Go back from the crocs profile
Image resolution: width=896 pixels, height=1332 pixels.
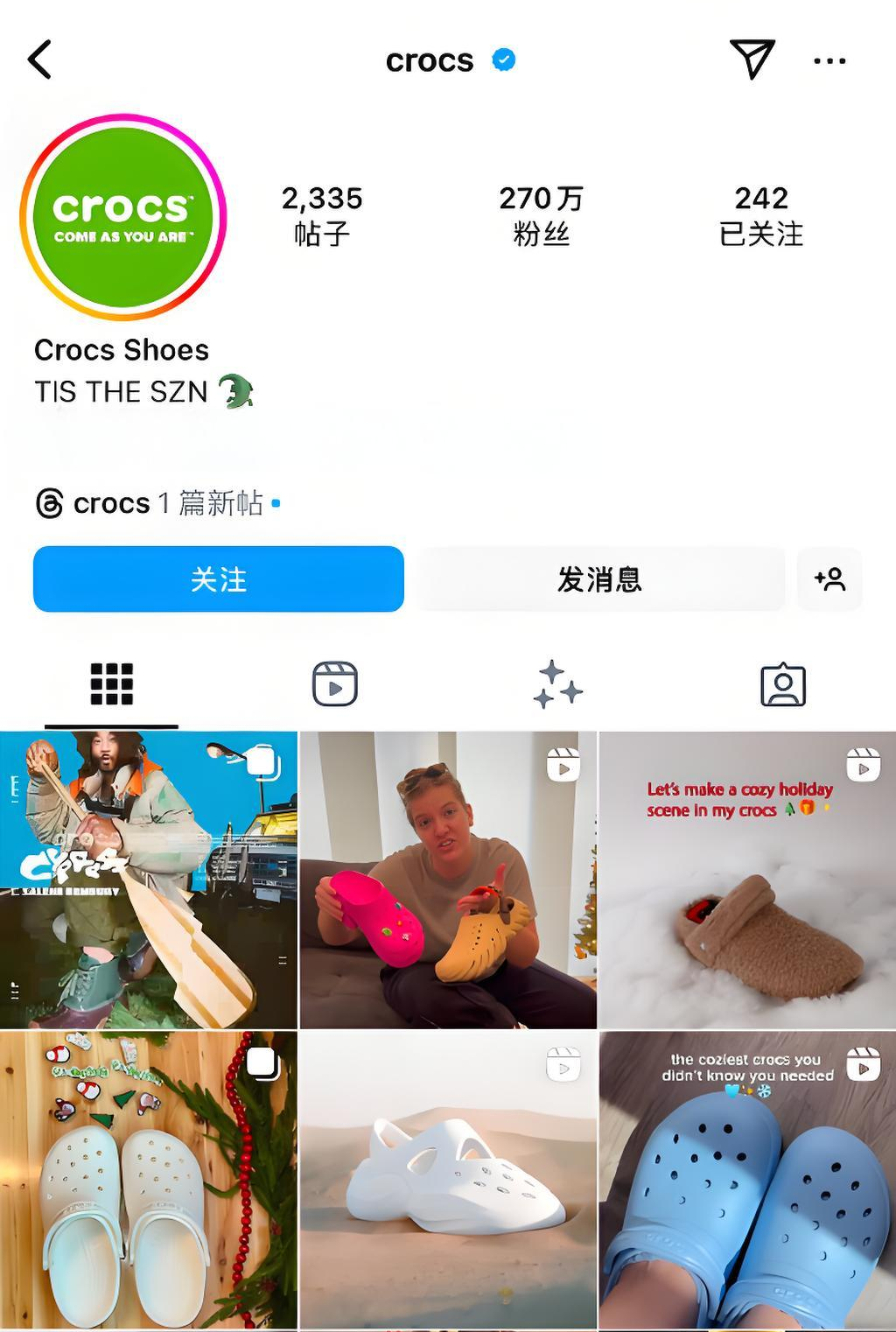click(x=40, y=60)
